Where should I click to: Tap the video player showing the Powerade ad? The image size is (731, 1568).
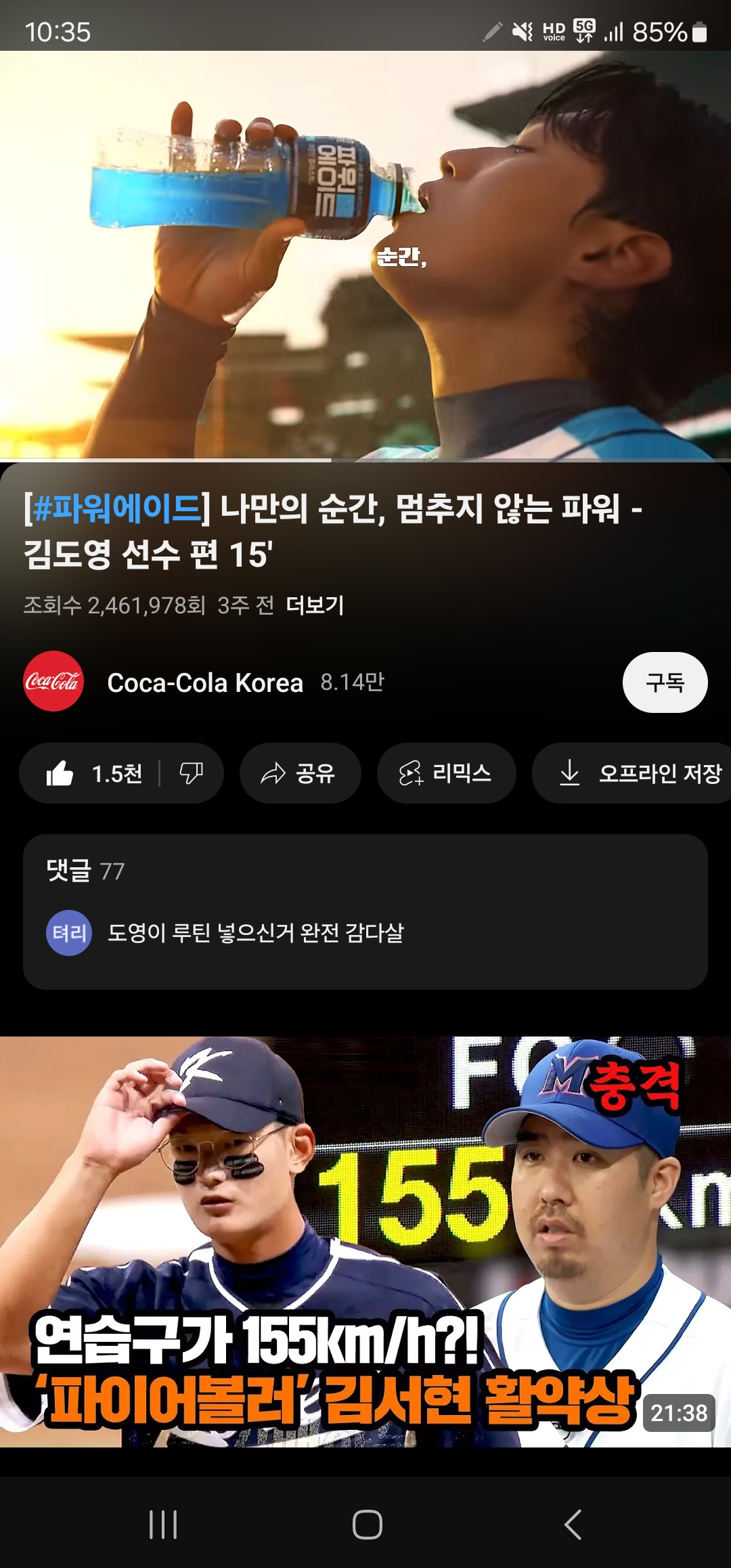pos(365,256)
